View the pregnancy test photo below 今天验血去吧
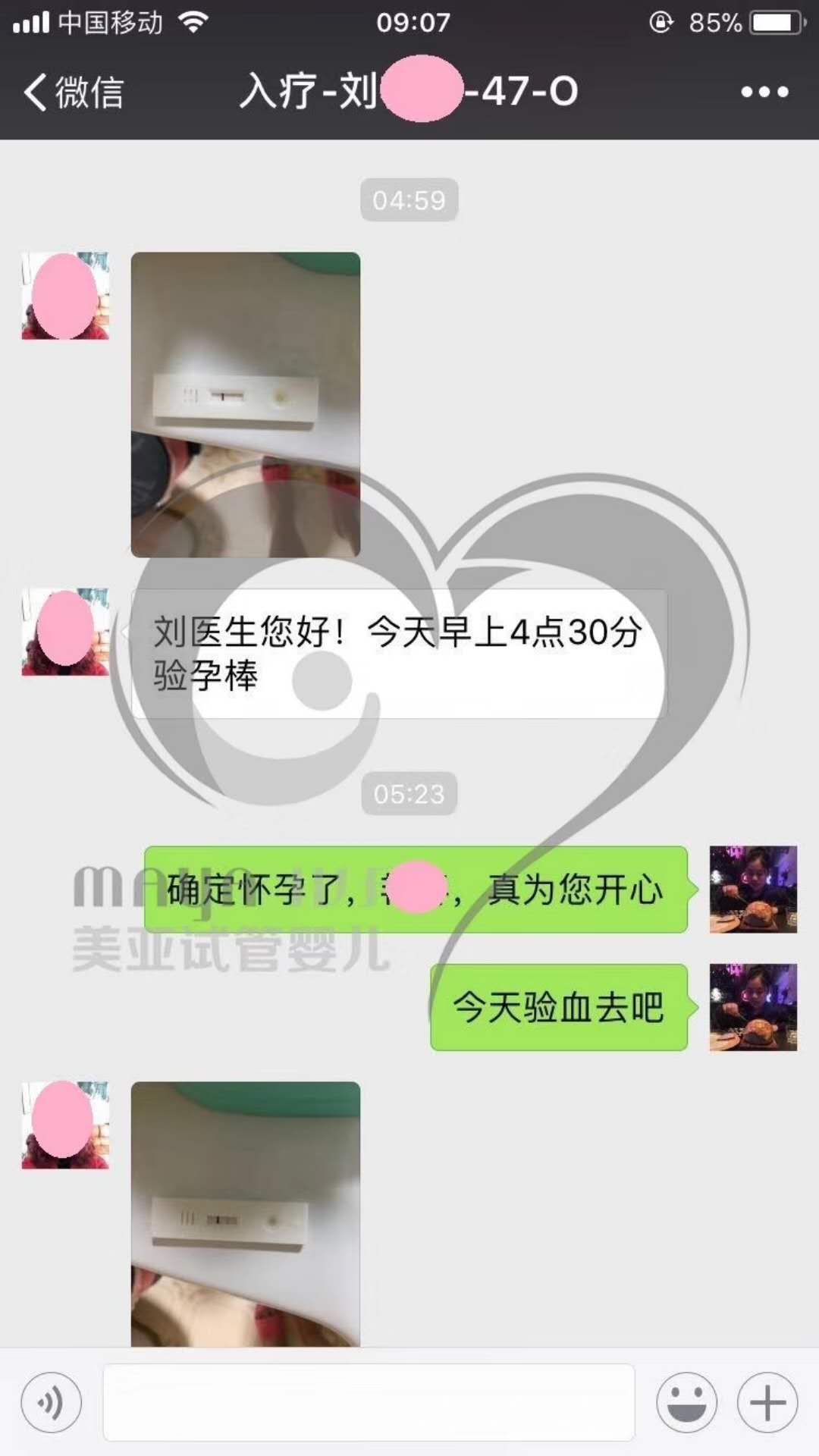The image size is (819, 1456). [x=245, y=1213]
